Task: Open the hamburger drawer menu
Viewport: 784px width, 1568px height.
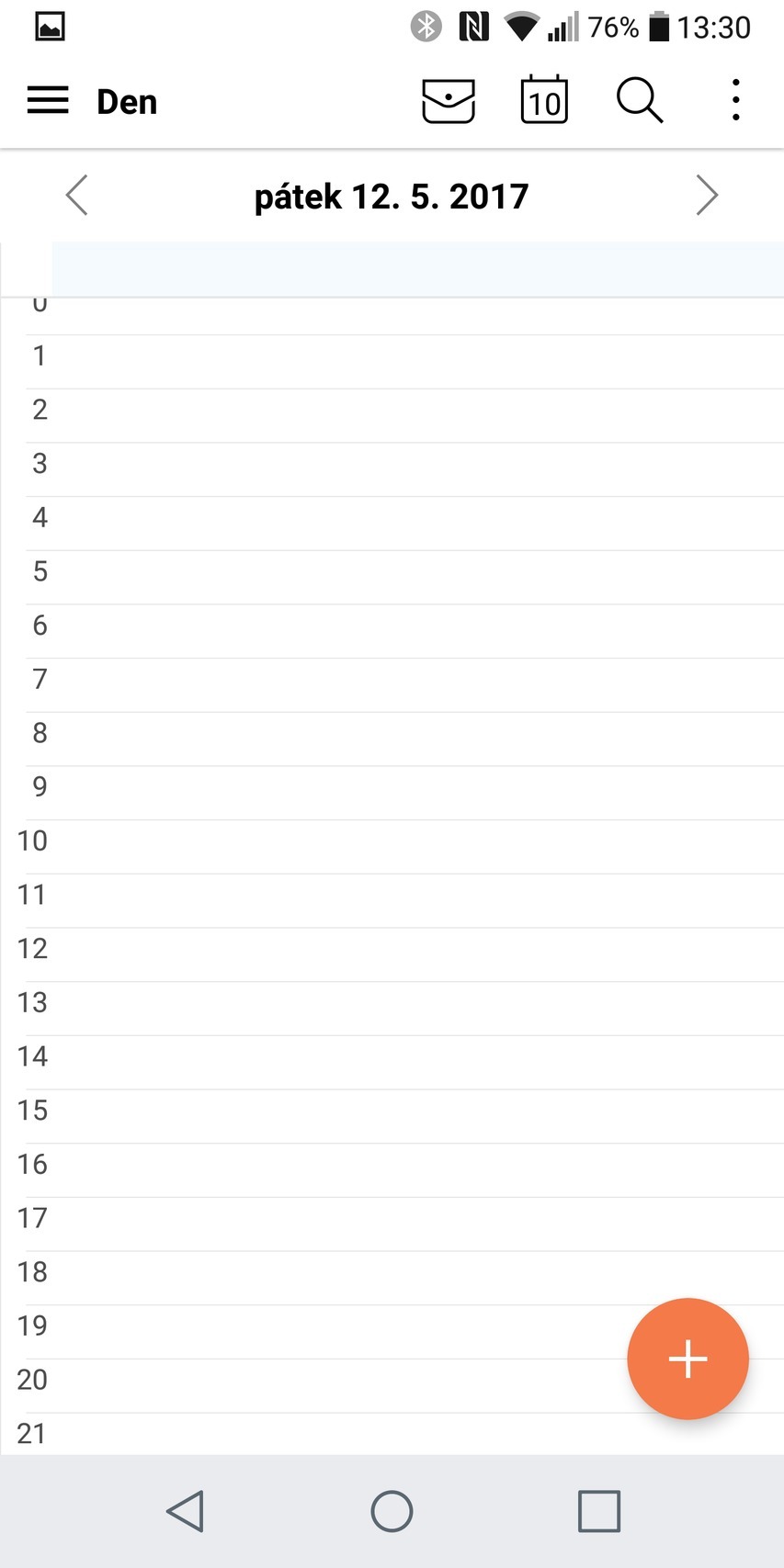Action: [x=48, y=100]
